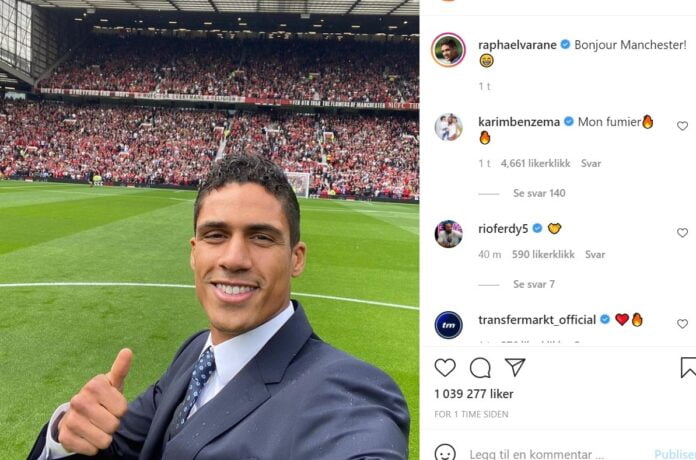Expand the 140 replies under karimbenzema
696x460 pixels.
pyautogui.click(x=539, y=193)
